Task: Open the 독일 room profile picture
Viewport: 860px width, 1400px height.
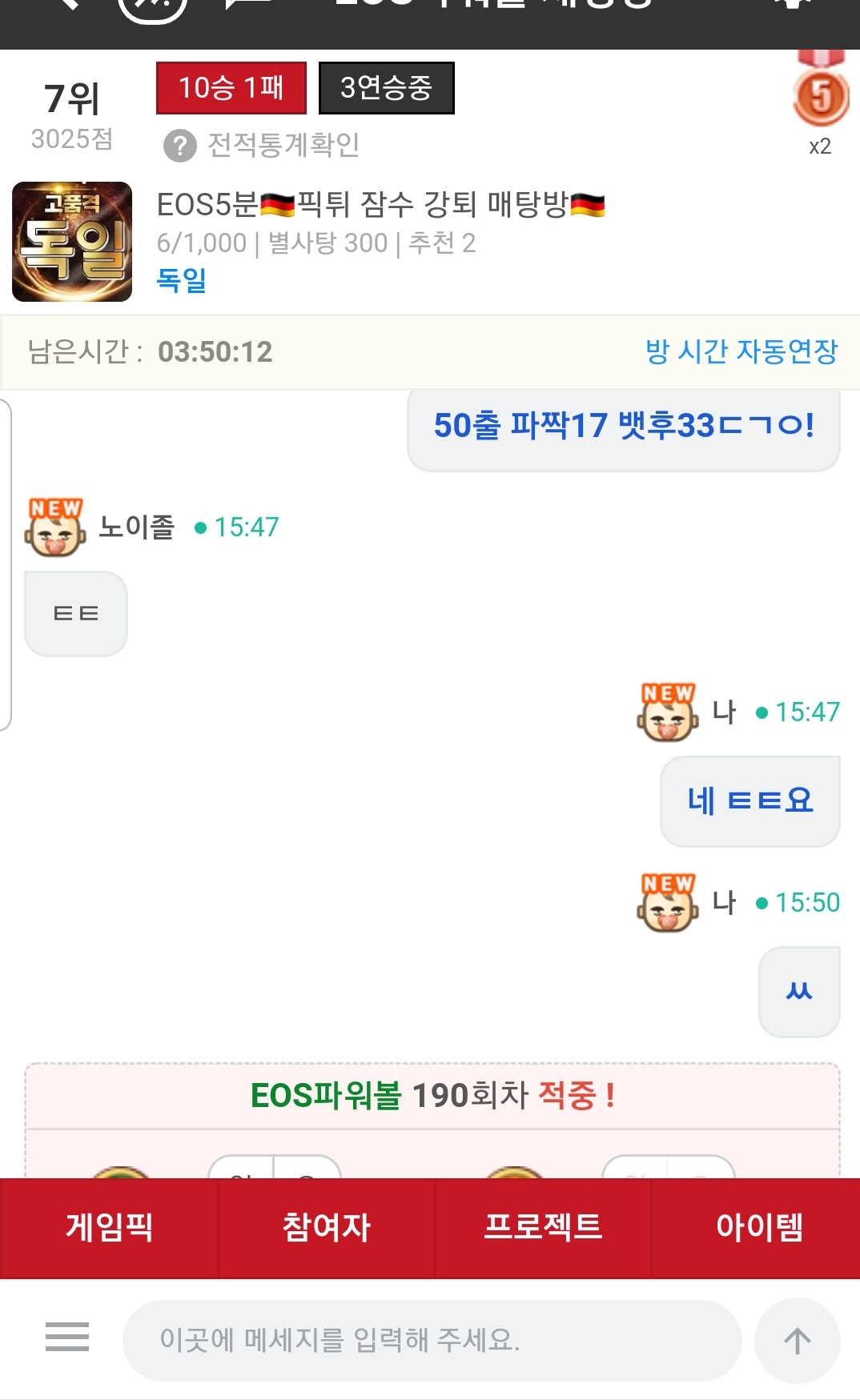Action: pos(72,242)
